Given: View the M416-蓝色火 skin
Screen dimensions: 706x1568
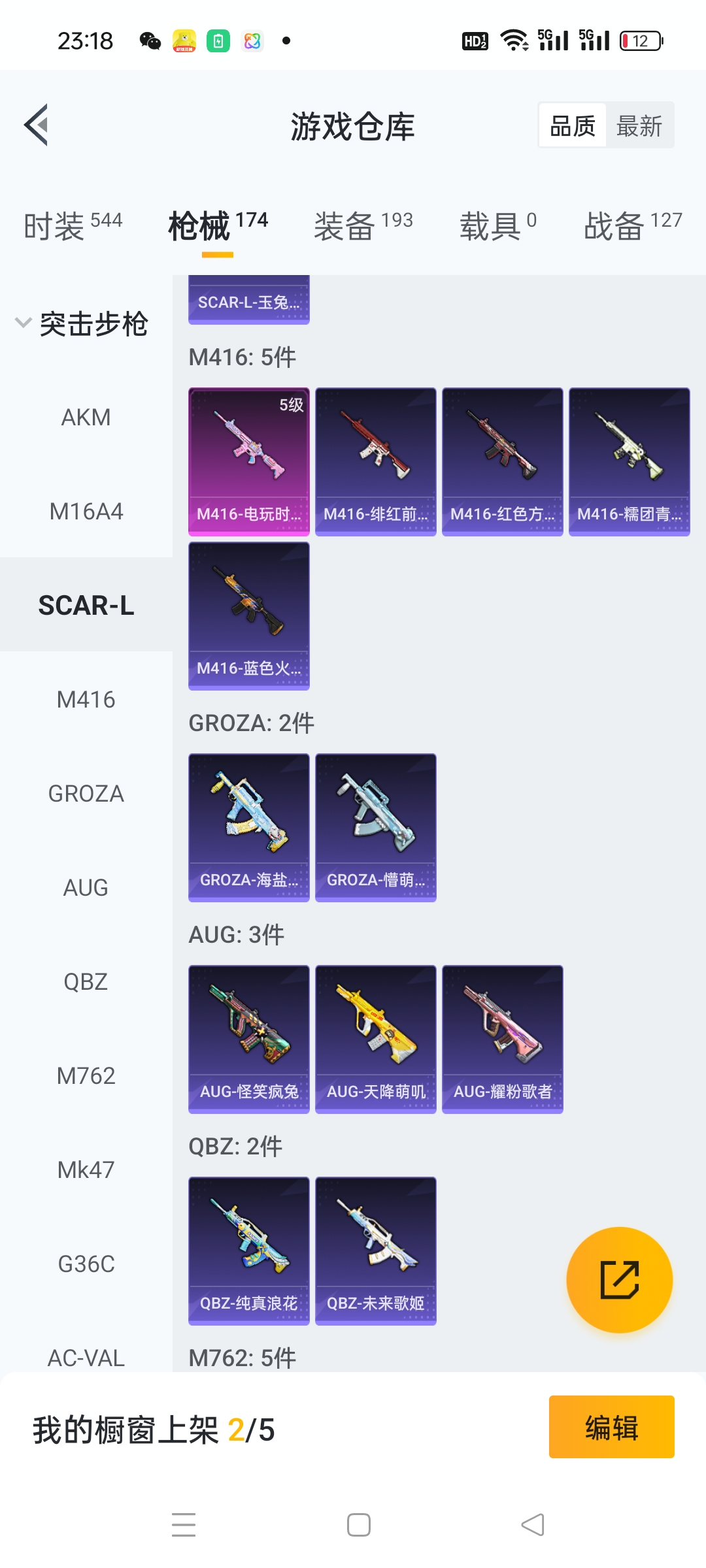Looking at the screenshot, I should tap(249, 615).
